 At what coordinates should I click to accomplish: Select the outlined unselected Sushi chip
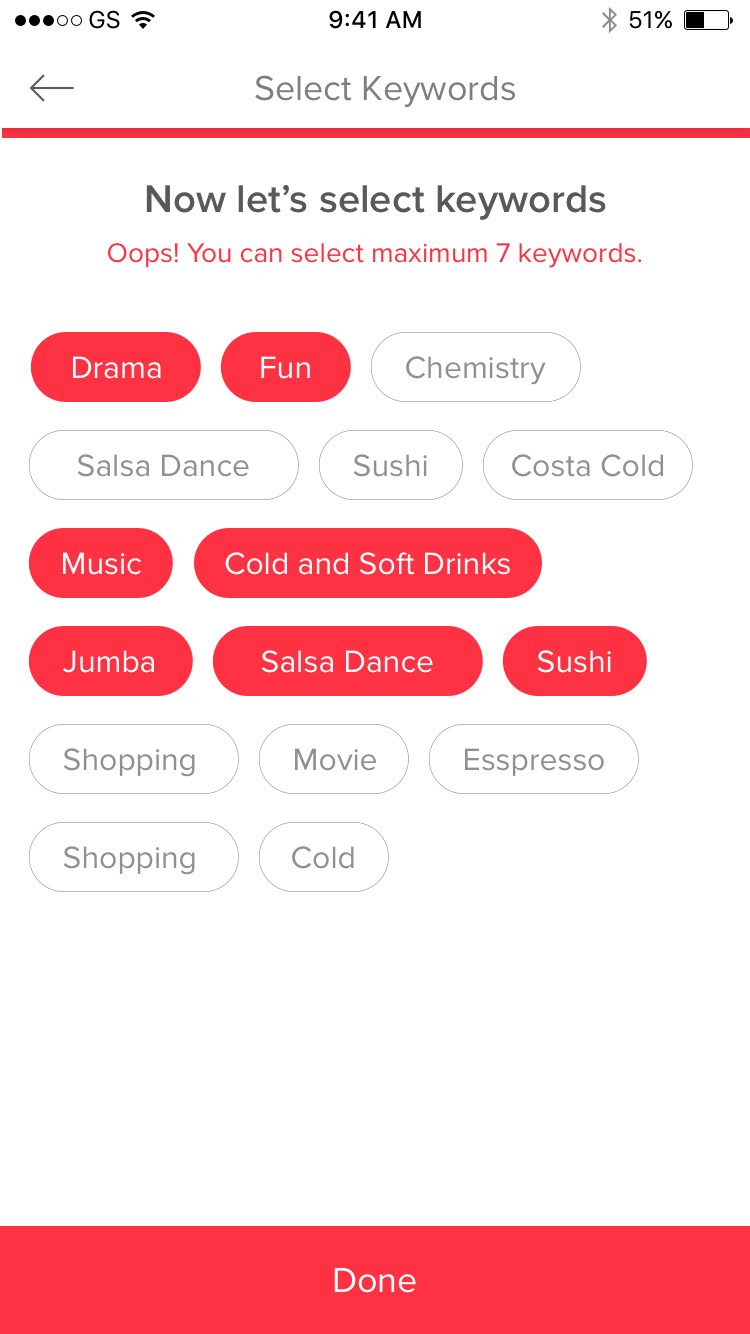[391, 465]
